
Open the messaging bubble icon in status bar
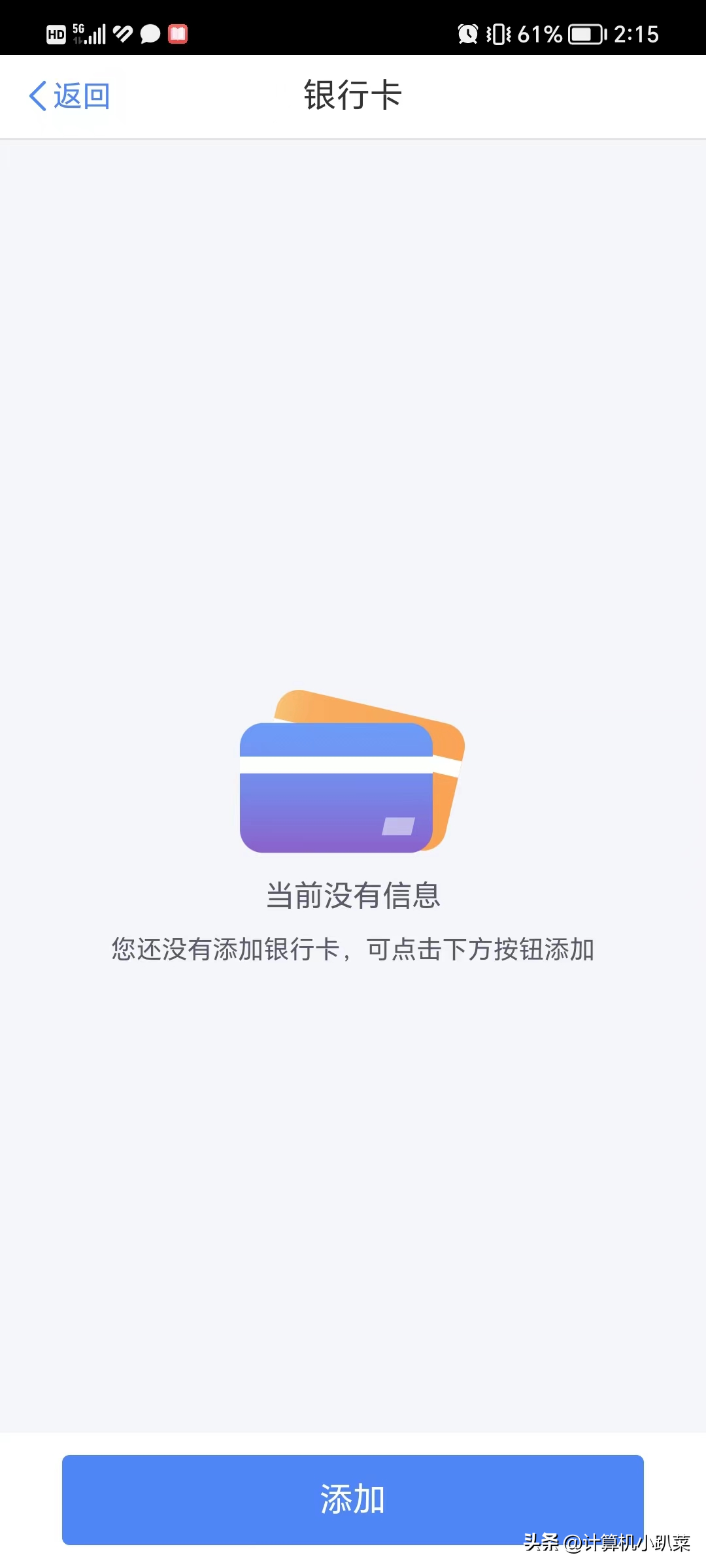[x=149, y=34]
